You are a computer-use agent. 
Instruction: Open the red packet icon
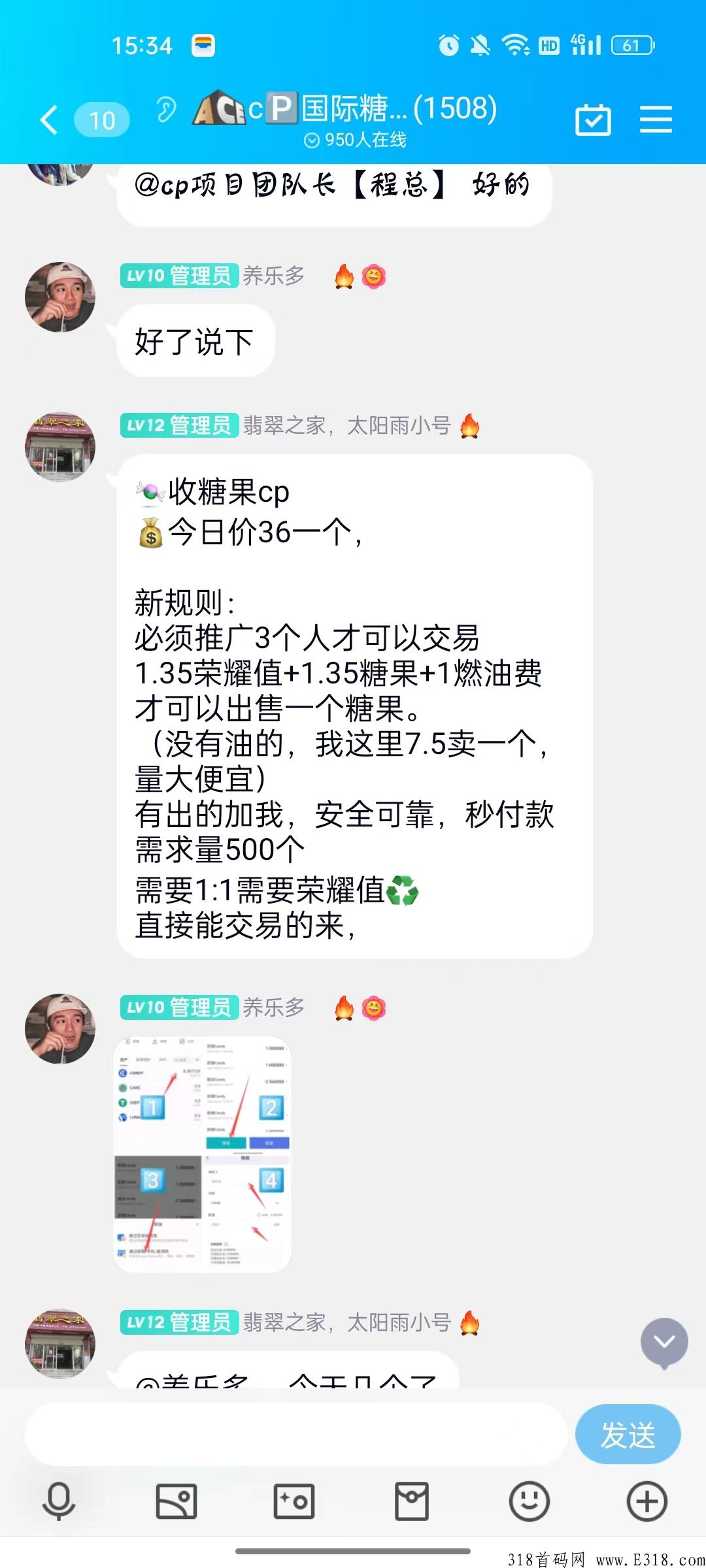click(412, 1501)
